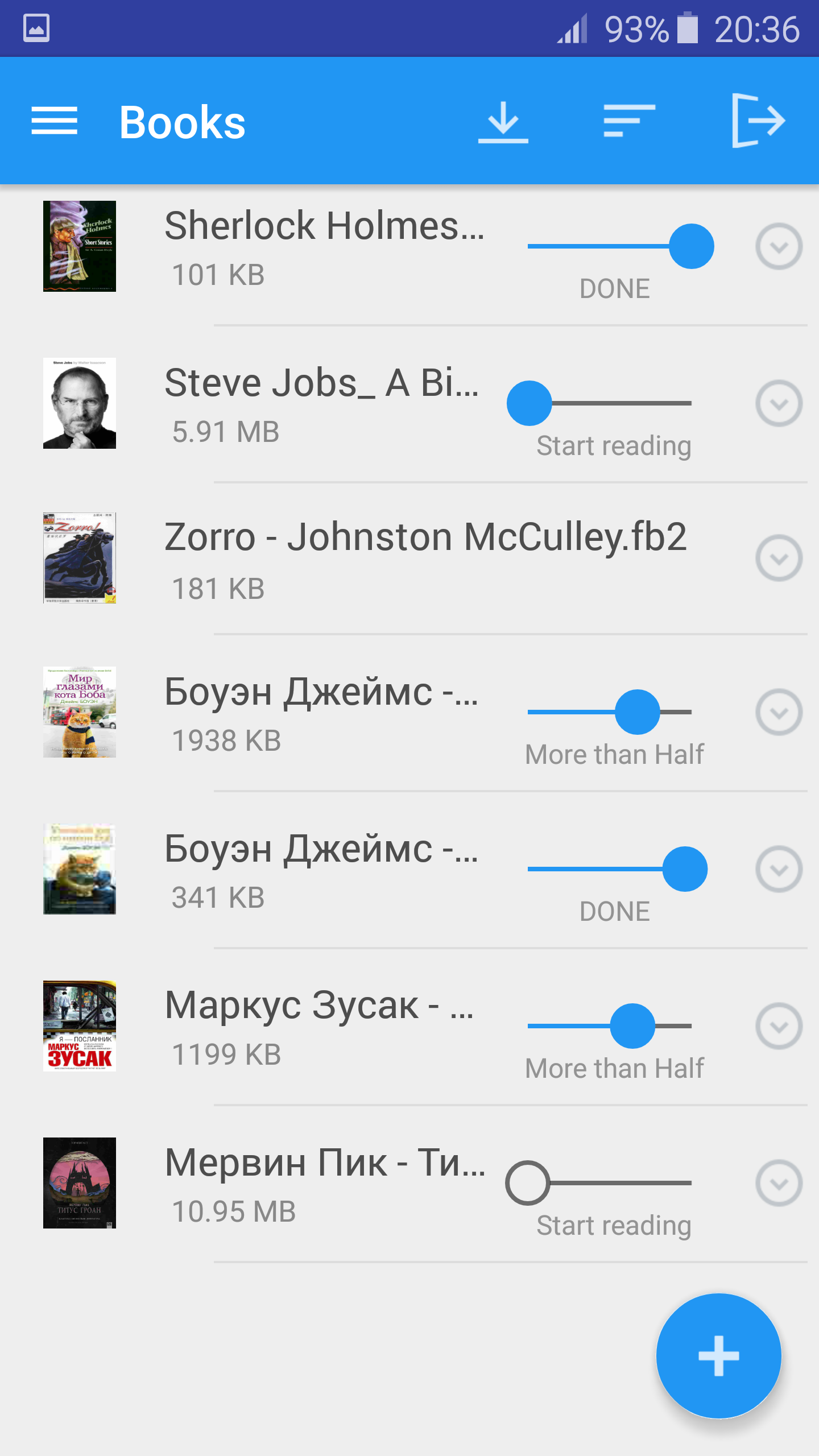Expand options for the Zorro book
Image resolution: width=819 pixels, height=1456 pixels.
tap(779, 558)
